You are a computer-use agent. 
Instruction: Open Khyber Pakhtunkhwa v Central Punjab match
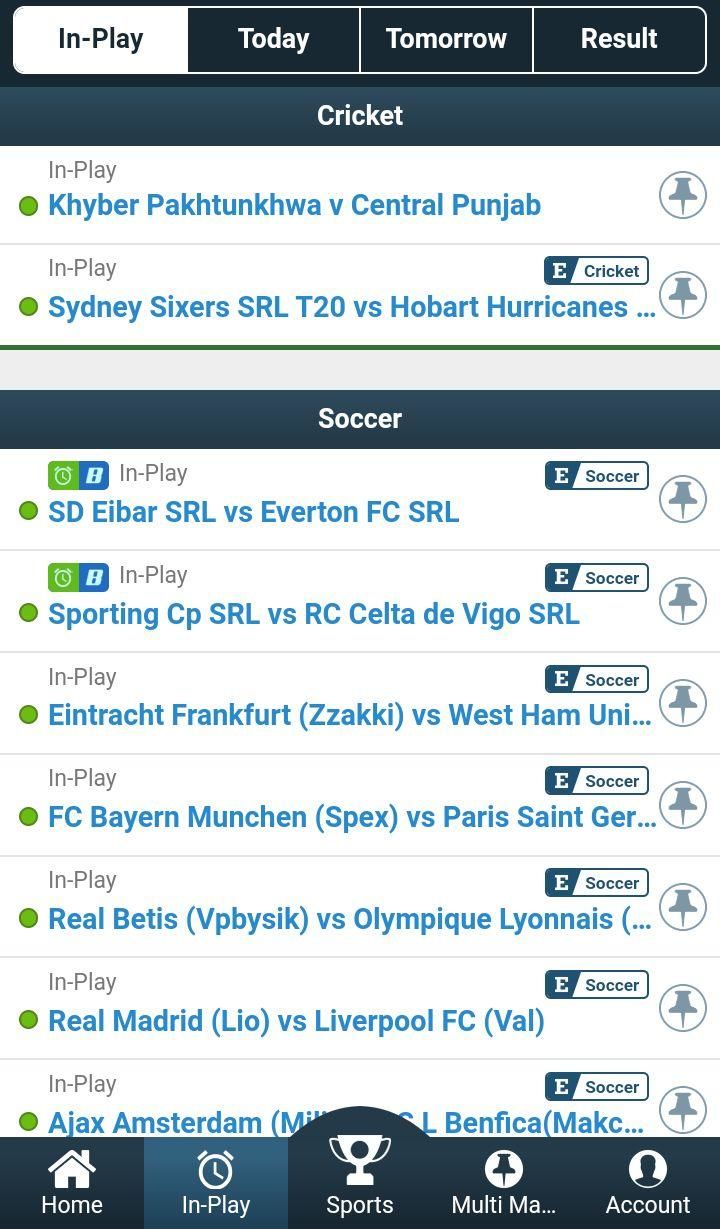click(294, 205)
